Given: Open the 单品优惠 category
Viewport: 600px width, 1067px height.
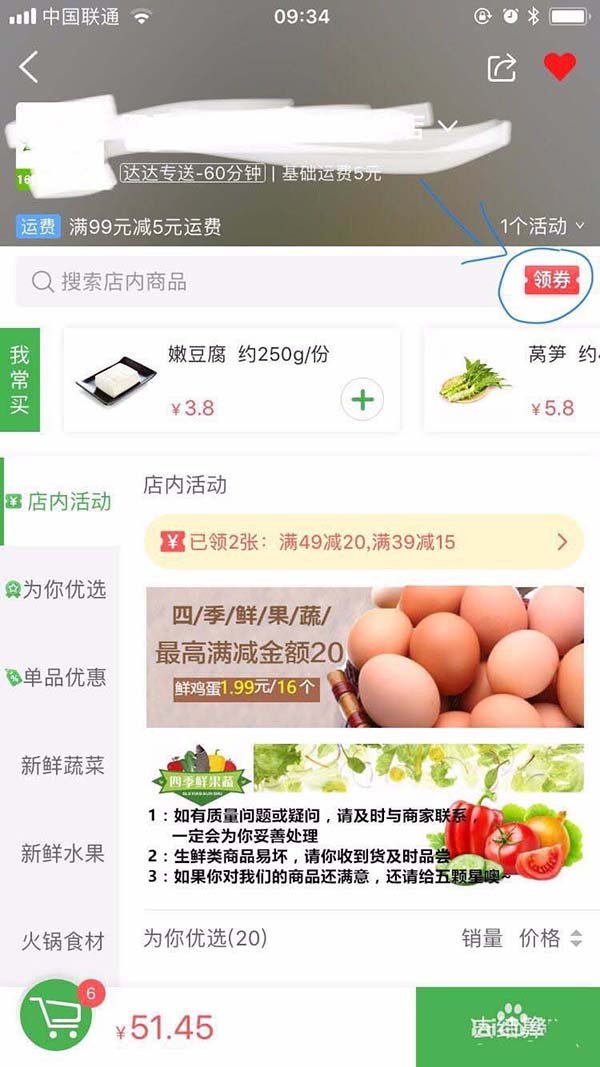Looking at the screenshot, I should [62, 678].
